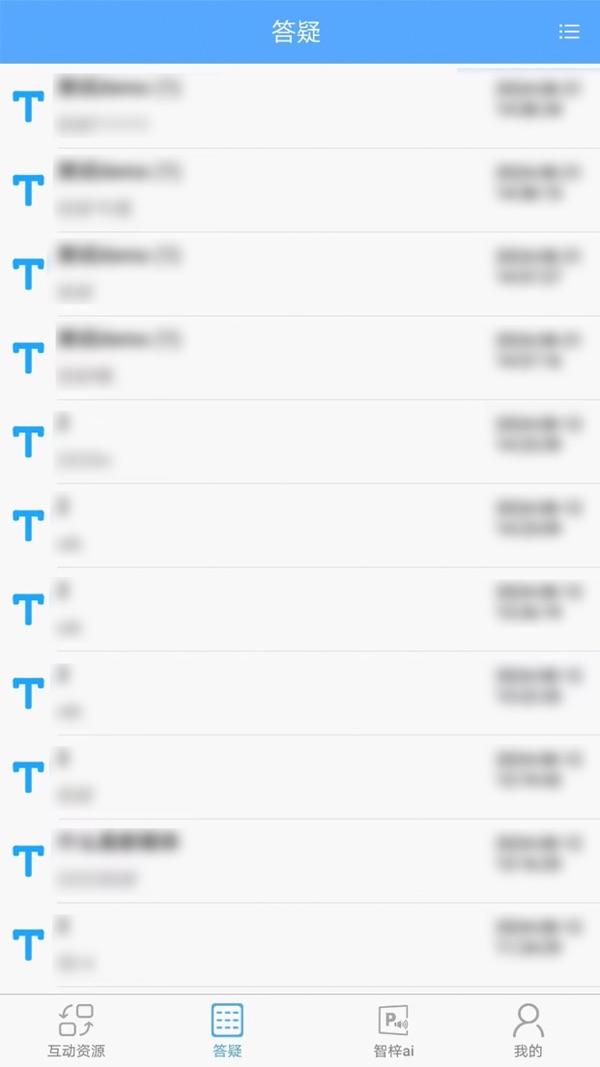This screenshot has width=600, height=1067.
Task: Switch to the 互动资源 tab
Action: click(76, 1030)
